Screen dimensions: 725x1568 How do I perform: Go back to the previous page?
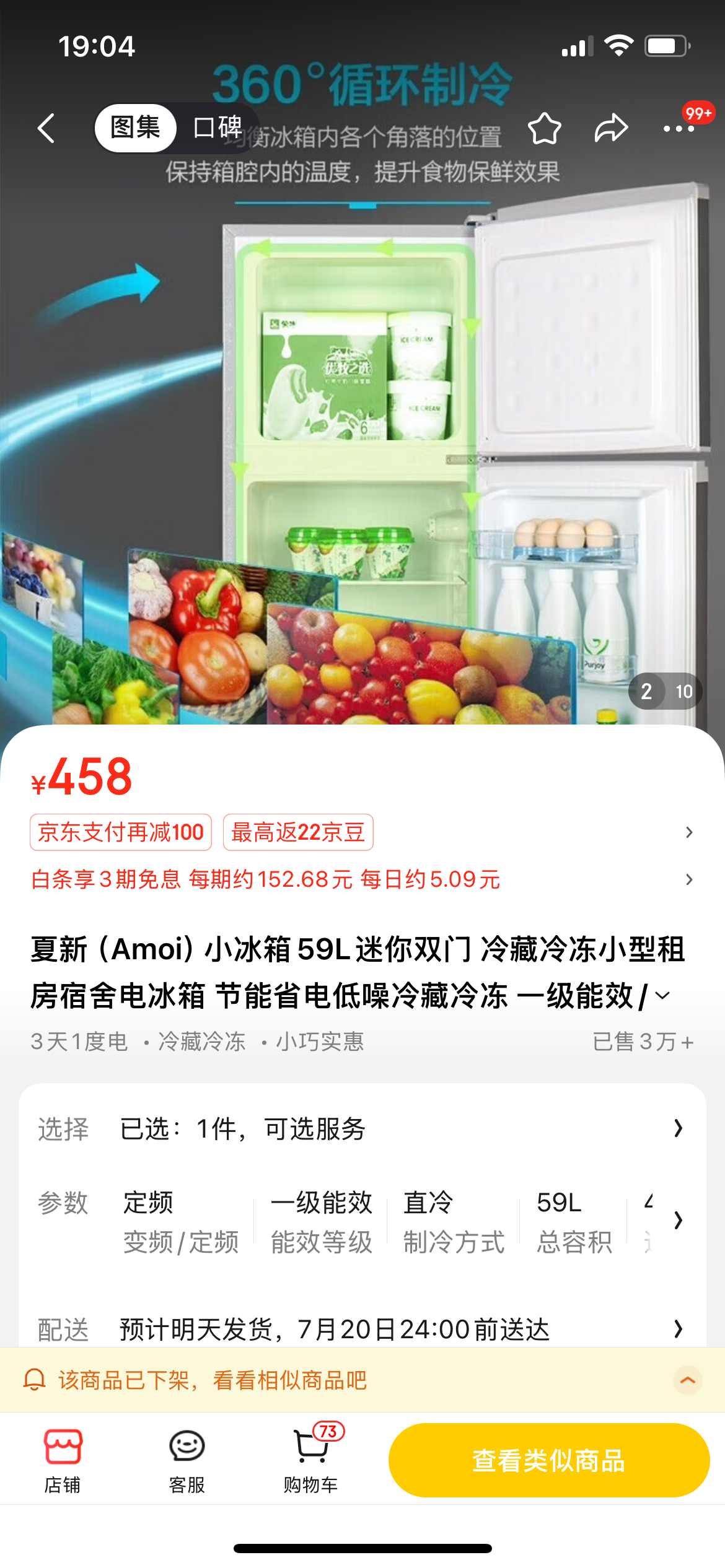coord(46,128)
